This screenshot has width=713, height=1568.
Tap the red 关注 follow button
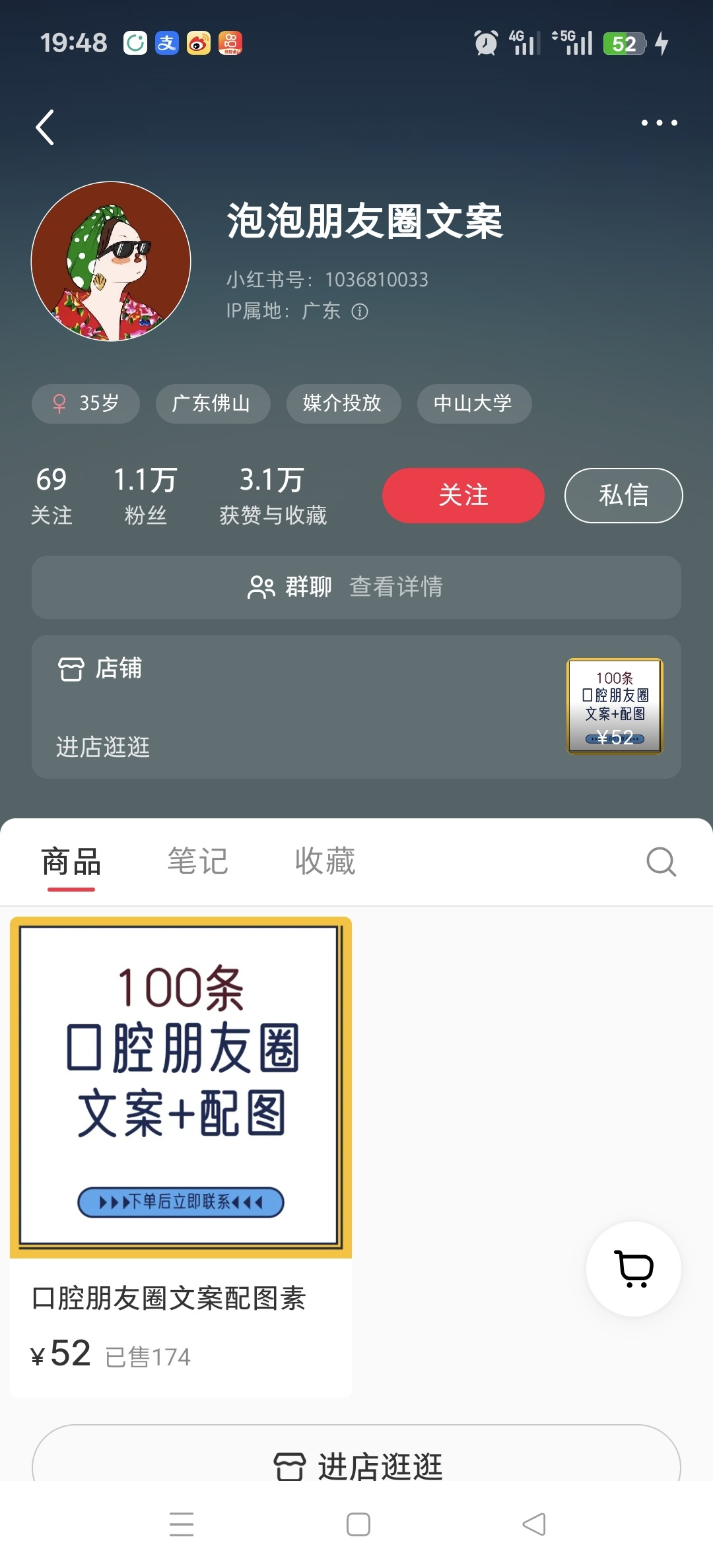(463, 495)
